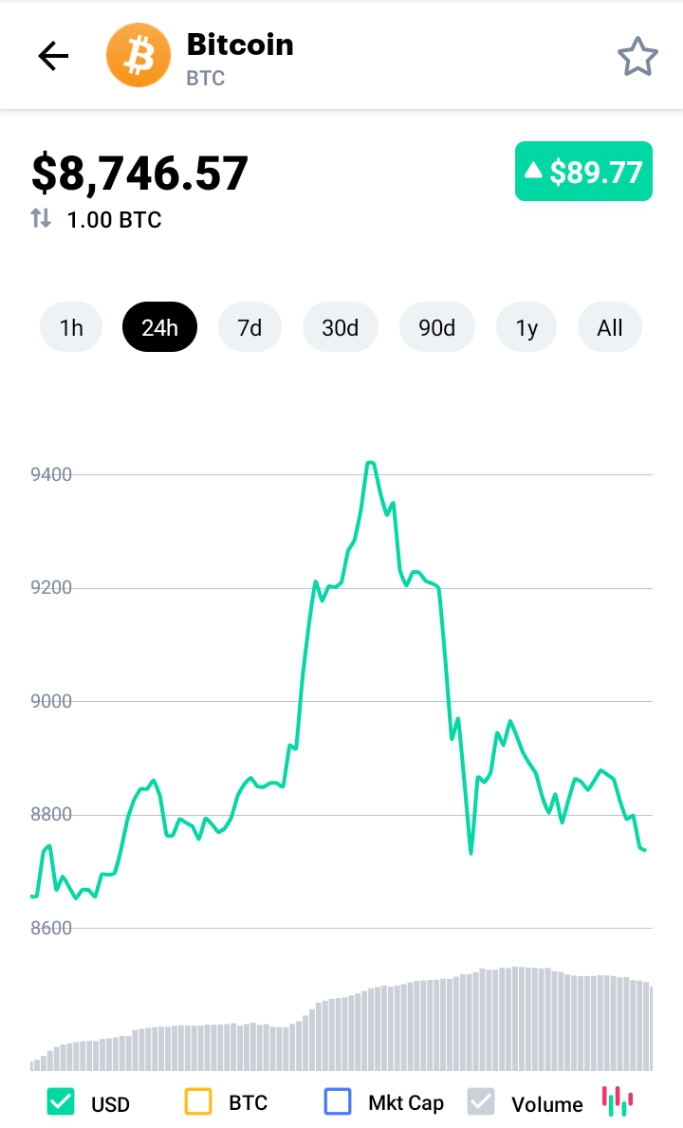Switch to candlestick chart view
The height and width of the screenshot is (1128, 683).
pos(618,1100)
